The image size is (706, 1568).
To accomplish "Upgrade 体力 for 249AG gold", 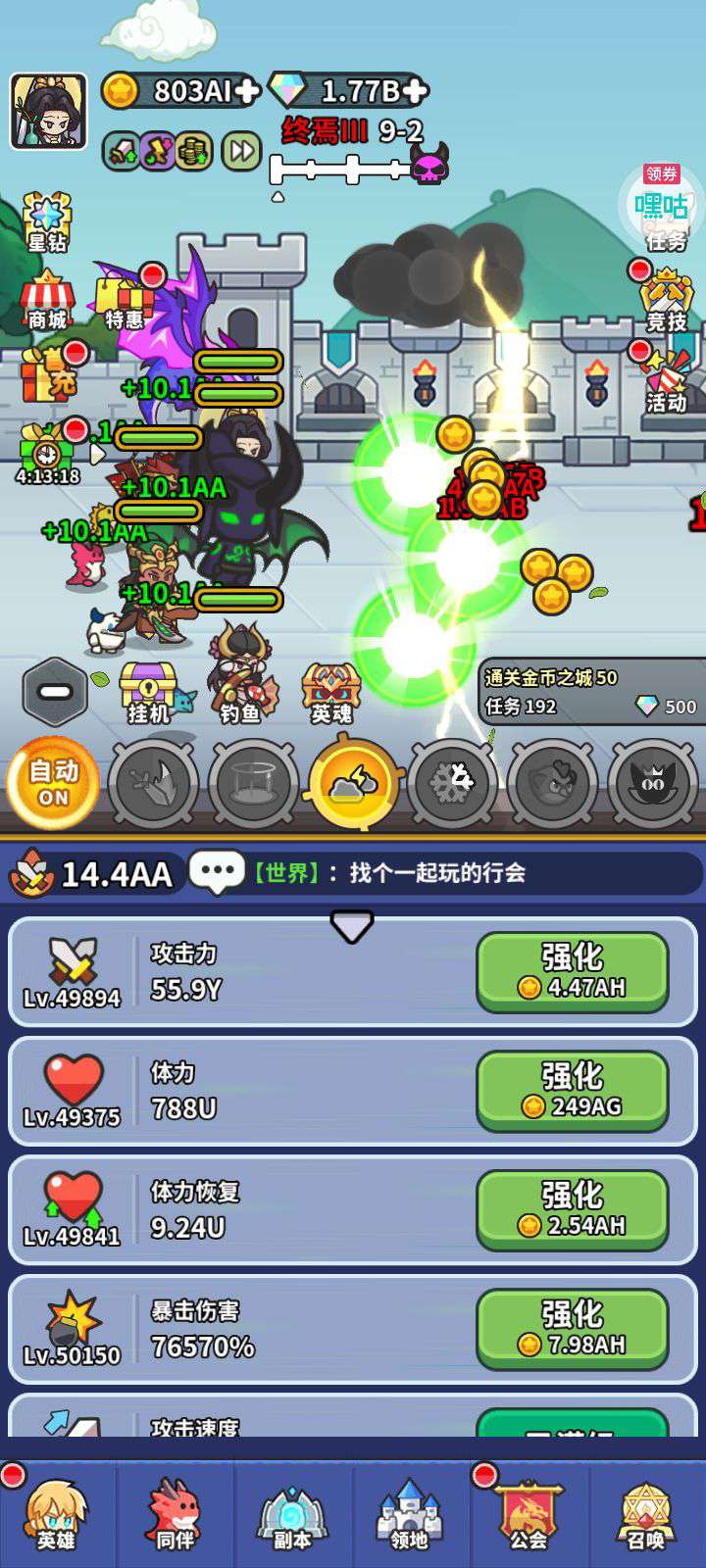I will [572, 1091].
